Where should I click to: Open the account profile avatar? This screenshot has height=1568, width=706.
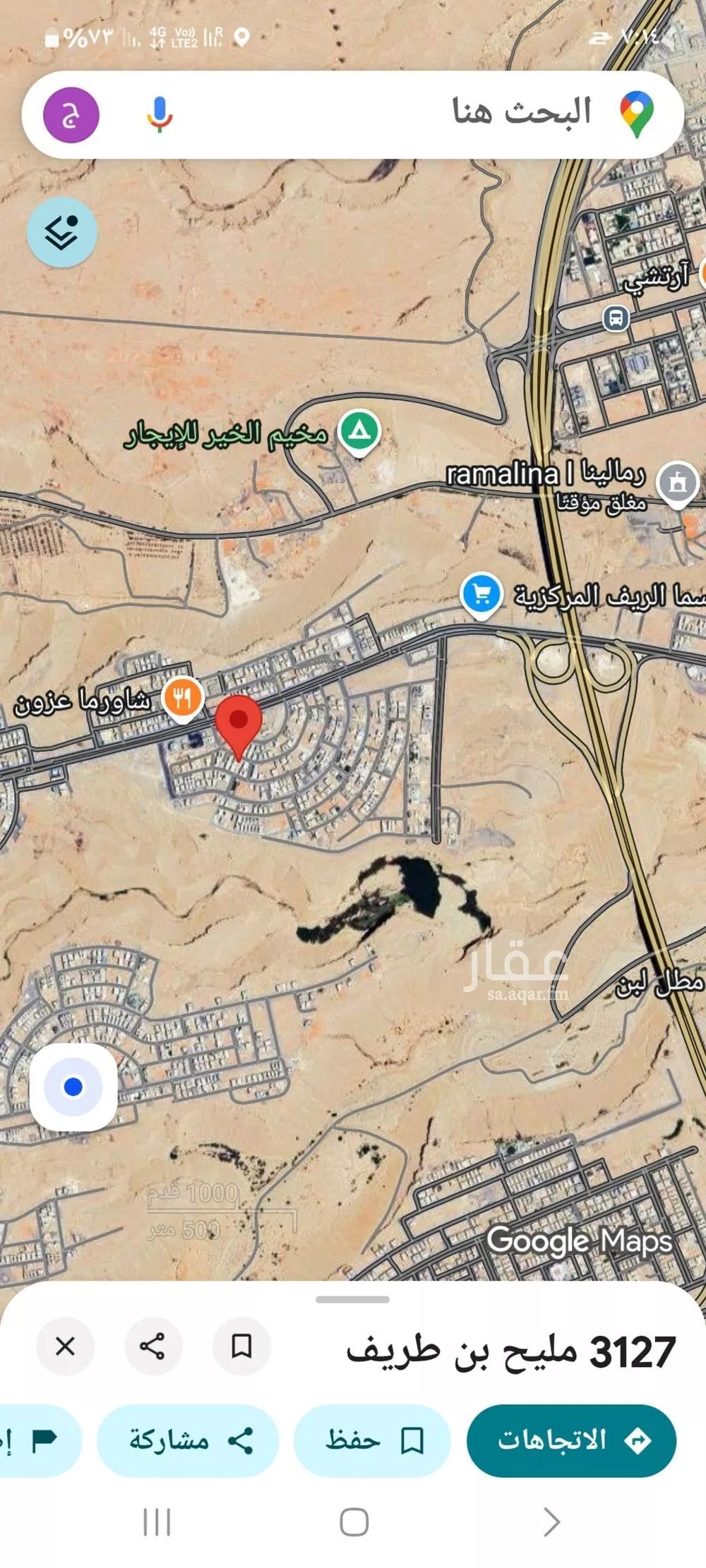pyautogui.click(x=71, y=115)
